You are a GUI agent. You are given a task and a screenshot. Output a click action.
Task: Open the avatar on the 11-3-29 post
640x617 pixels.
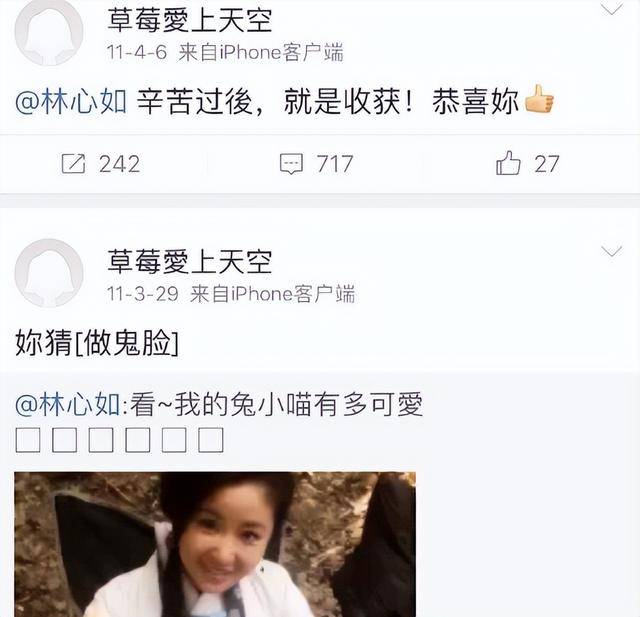[x=50, y=272]
